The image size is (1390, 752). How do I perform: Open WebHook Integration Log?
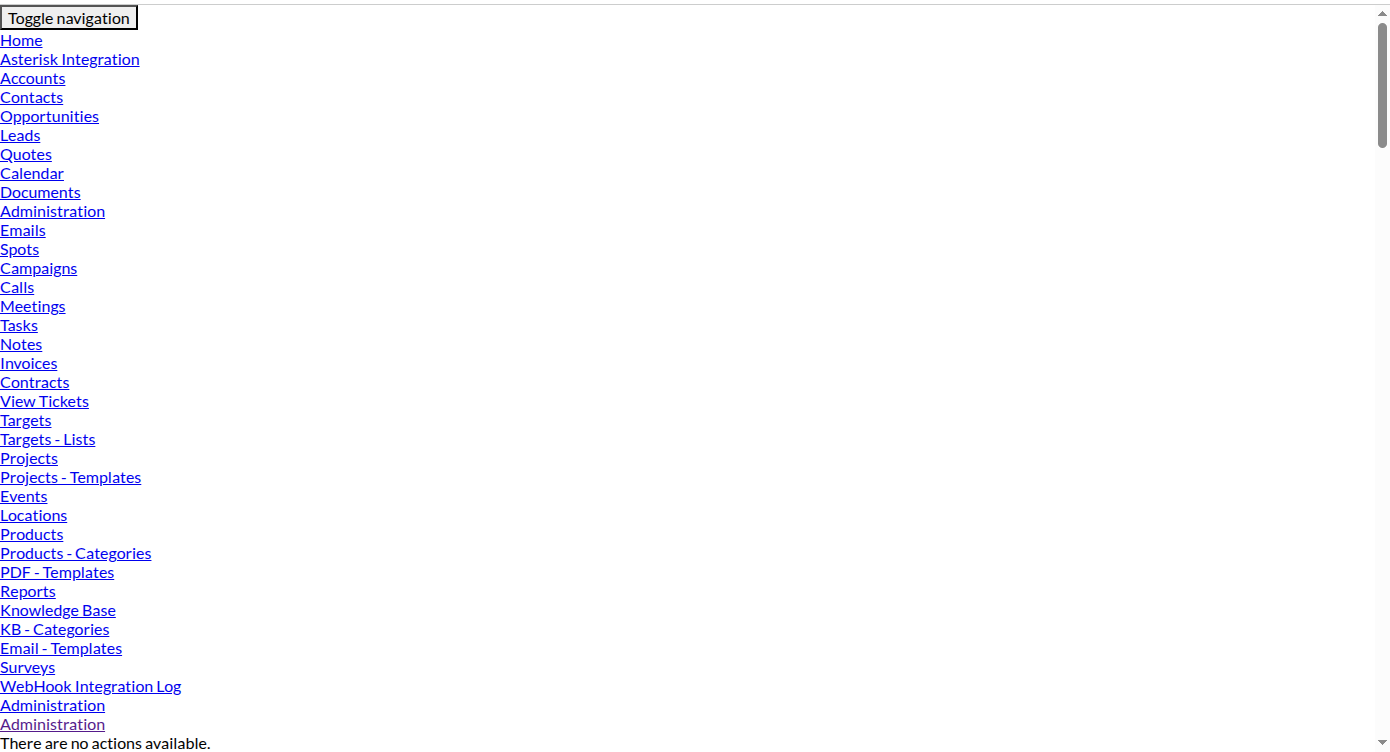click(91, 687)
